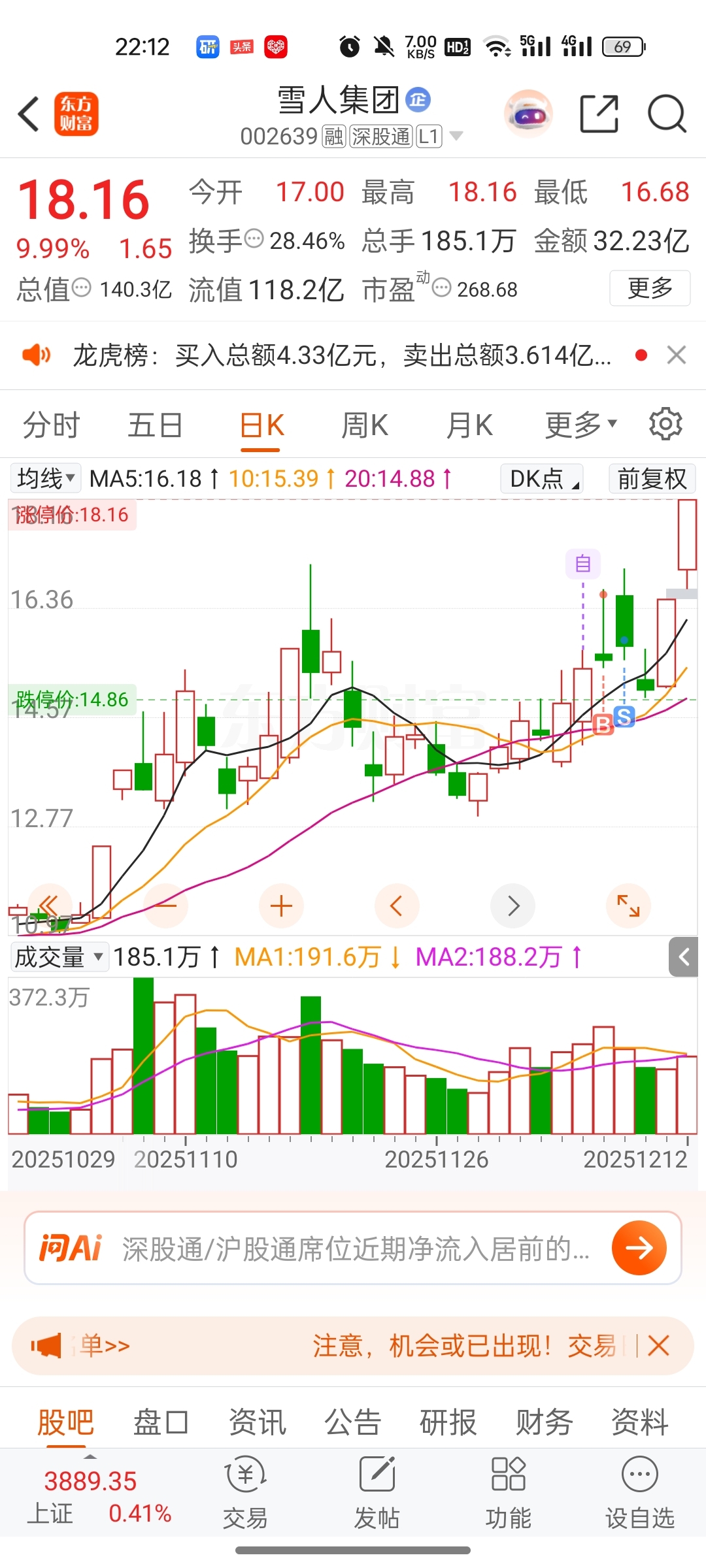Go back using the arrow at top left

click(29, 114)
